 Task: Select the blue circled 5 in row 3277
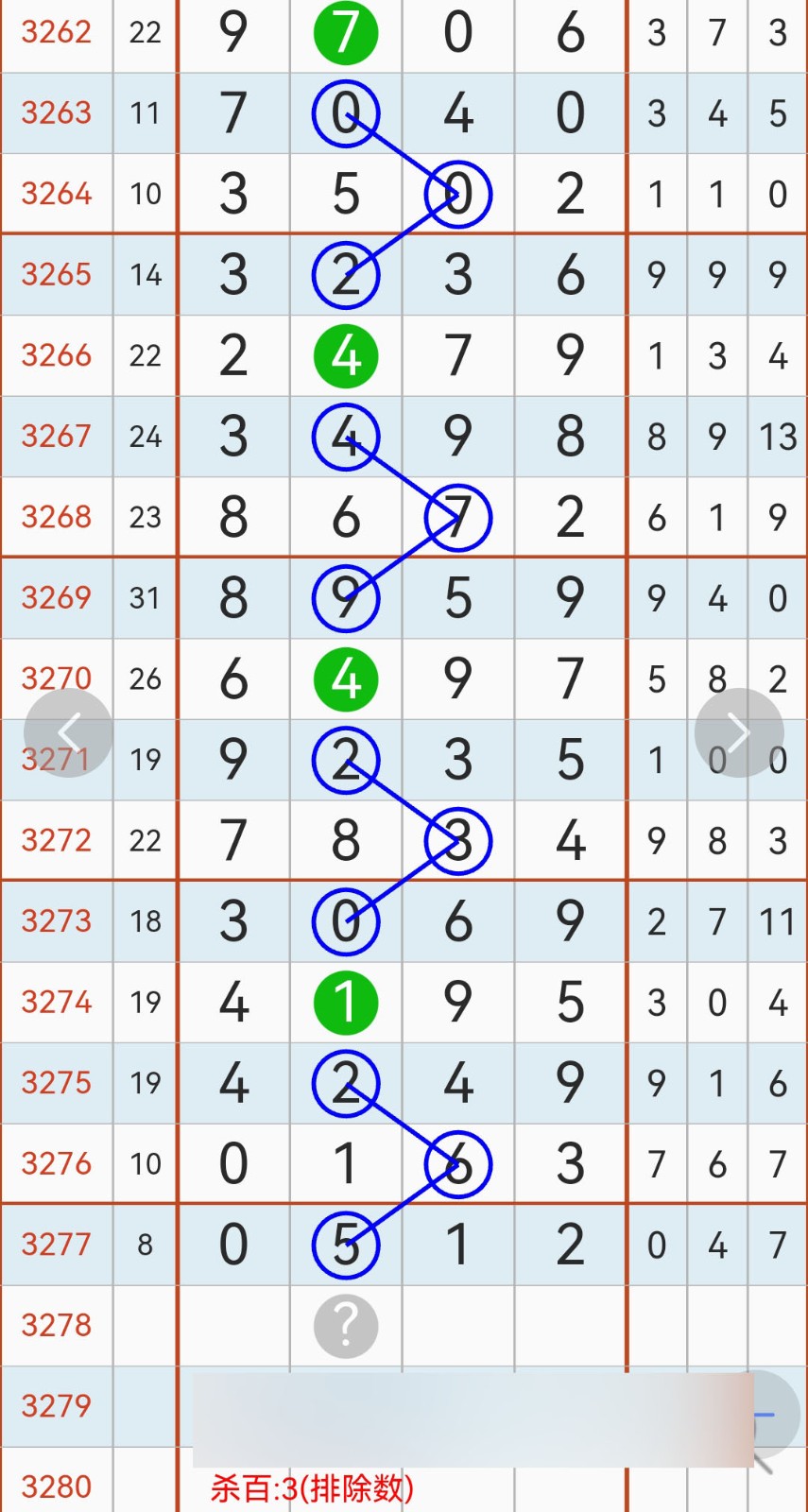(x=346, y=1245)
